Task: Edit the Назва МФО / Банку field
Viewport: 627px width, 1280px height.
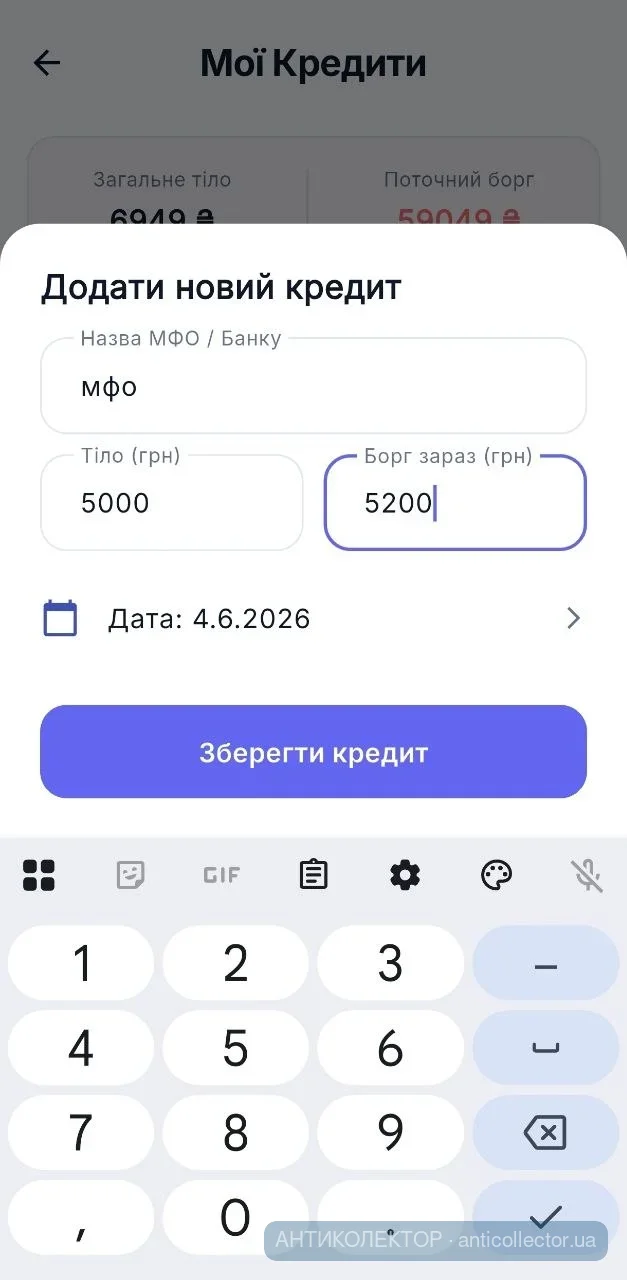Action: tap(313, 385)
